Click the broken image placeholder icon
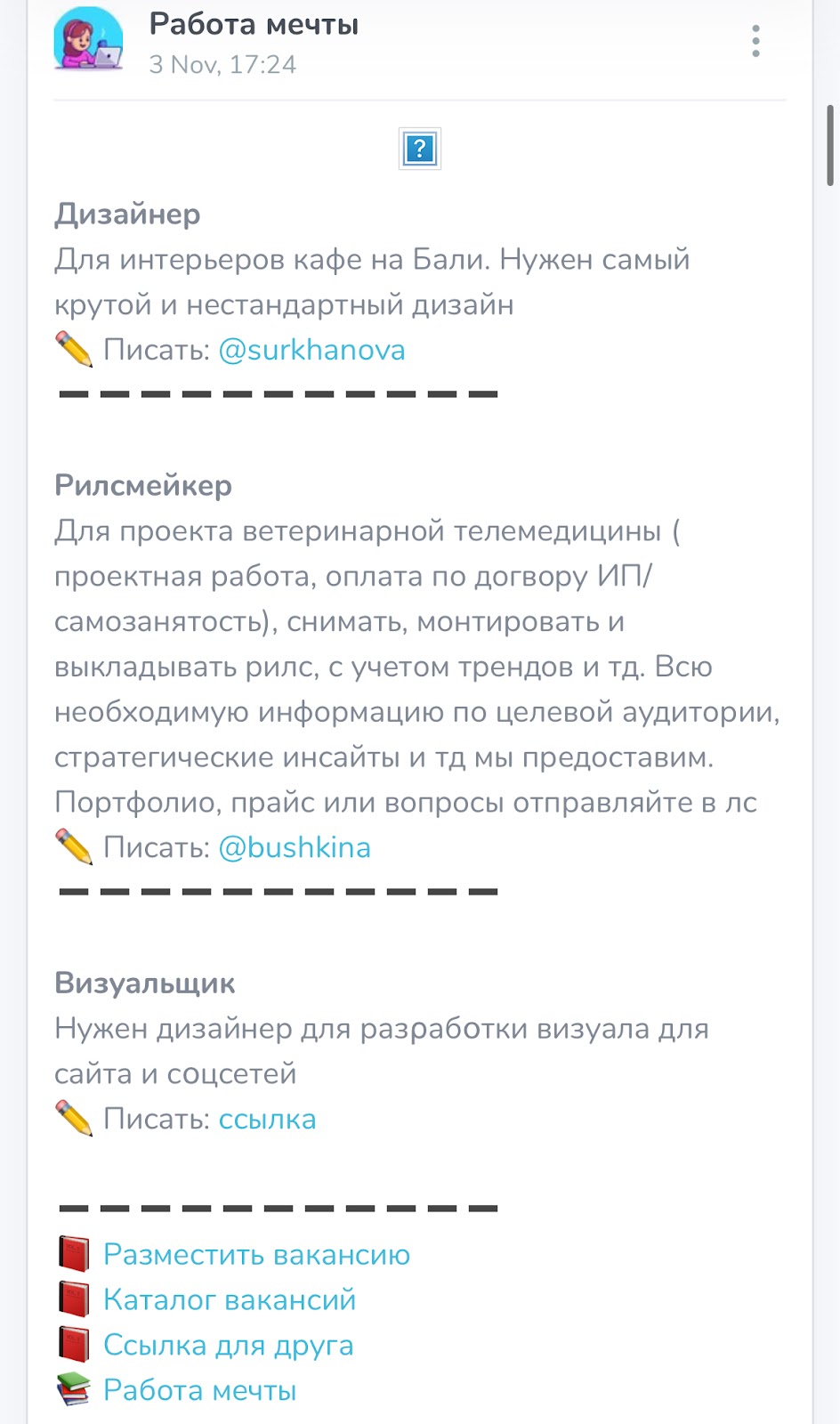 (419, 150)
